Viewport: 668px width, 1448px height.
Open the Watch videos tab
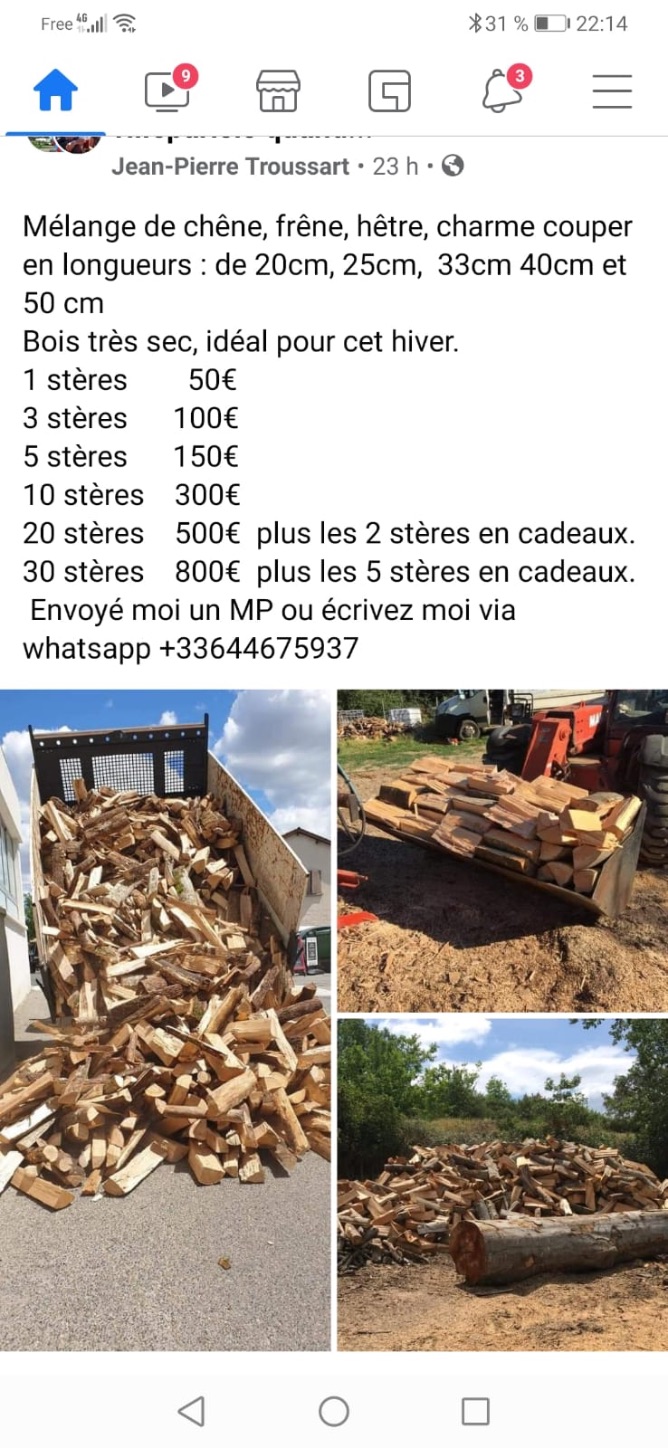167,91
